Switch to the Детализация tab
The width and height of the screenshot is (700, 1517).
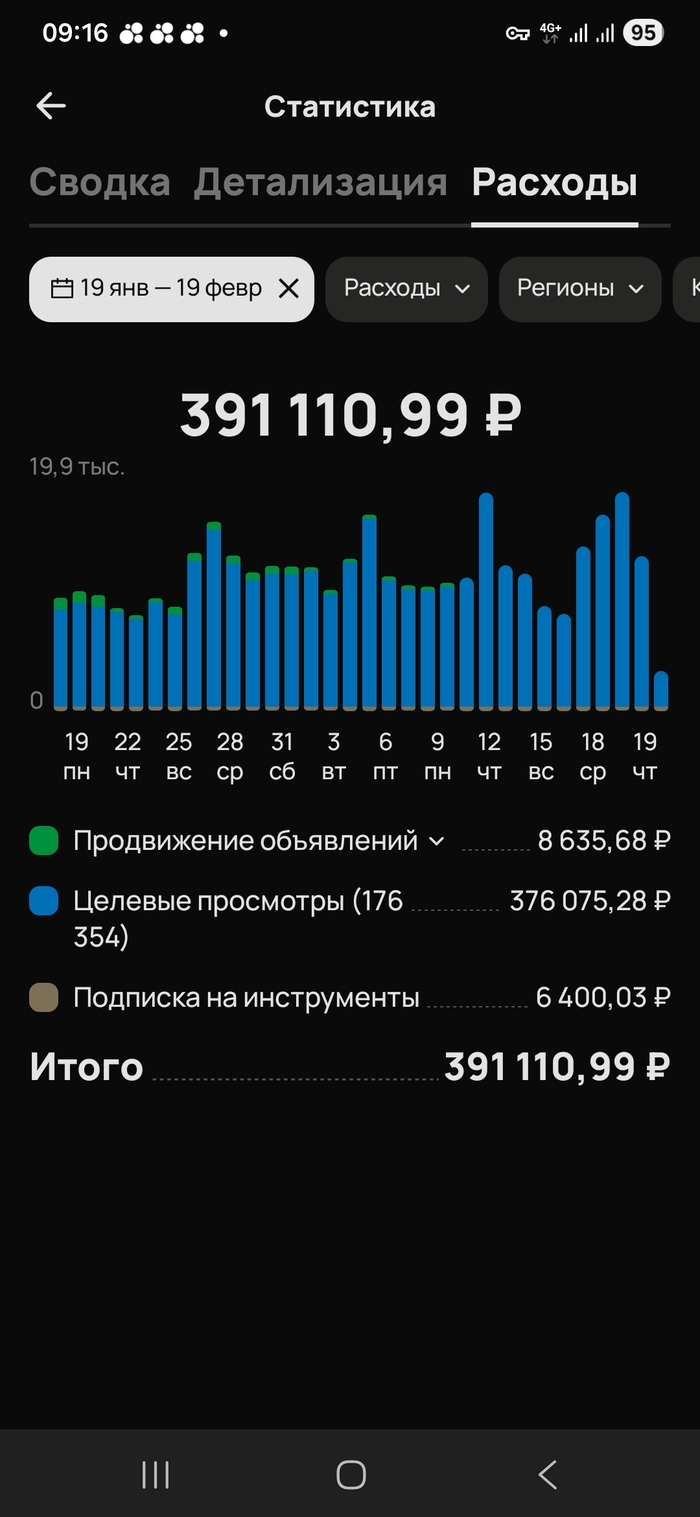320,183
